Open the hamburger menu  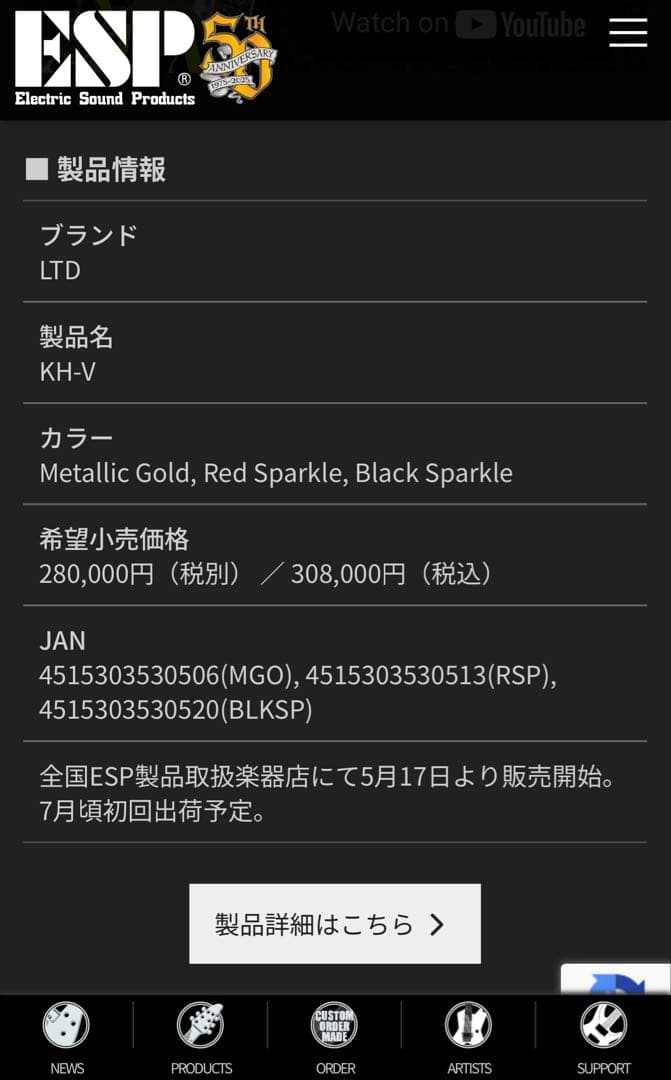pyautogui.click(x=628, y=33)
